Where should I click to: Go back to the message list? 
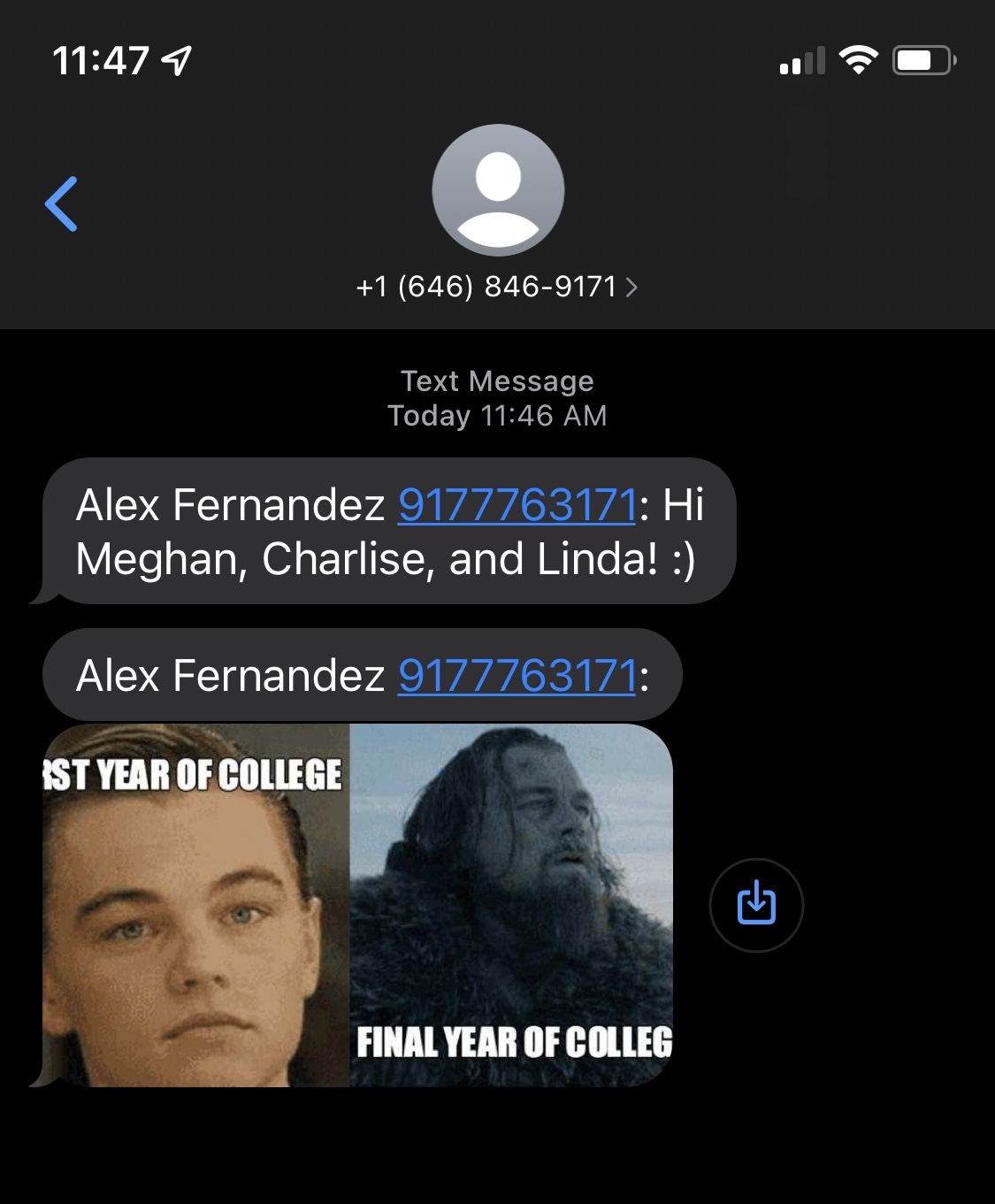(x=61, y=204)
